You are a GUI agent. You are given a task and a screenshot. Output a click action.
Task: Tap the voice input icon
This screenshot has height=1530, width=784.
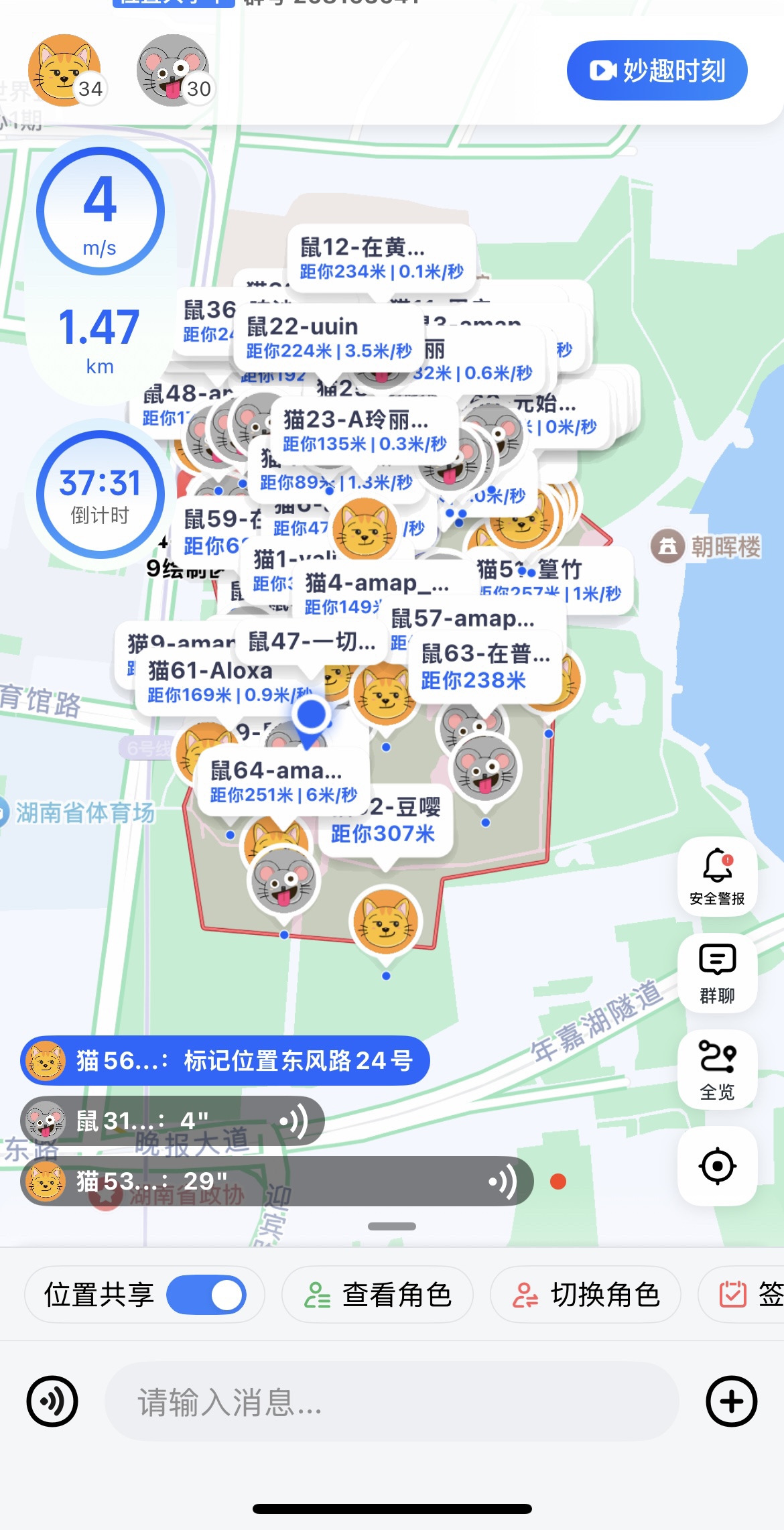(52, 1401)
